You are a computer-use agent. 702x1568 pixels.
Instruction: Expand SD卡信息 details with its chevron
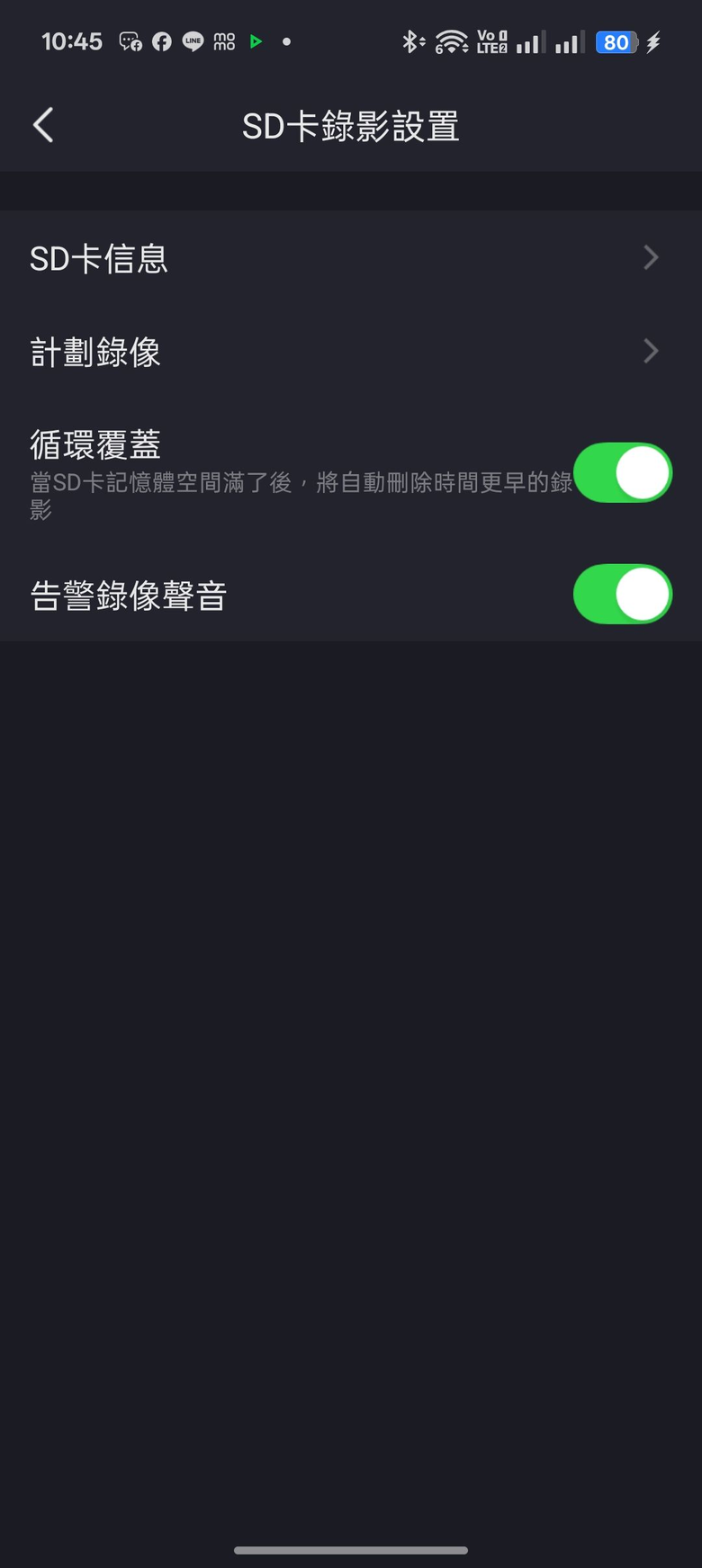[651, 258]
